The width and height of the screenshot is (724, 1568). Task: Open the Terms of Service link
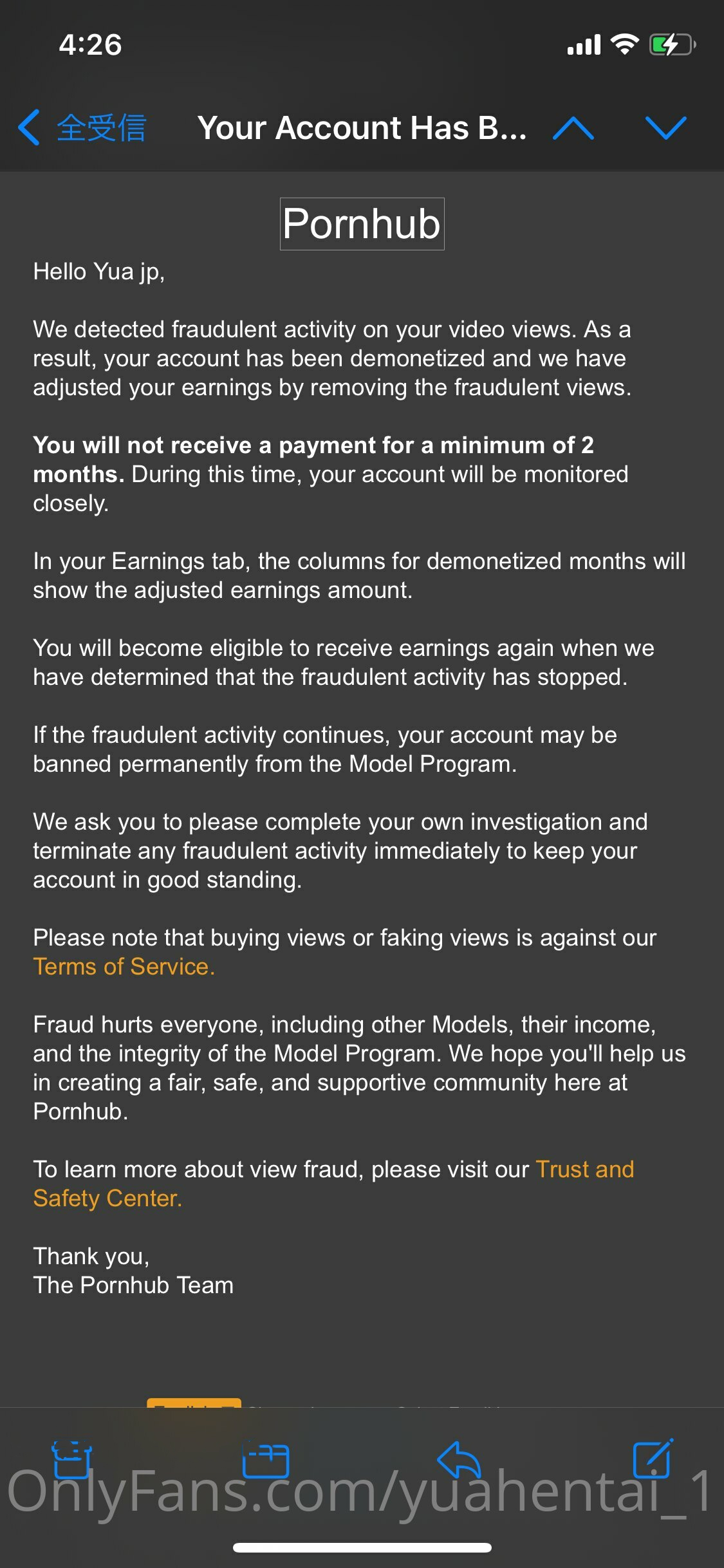pos(124,967)
